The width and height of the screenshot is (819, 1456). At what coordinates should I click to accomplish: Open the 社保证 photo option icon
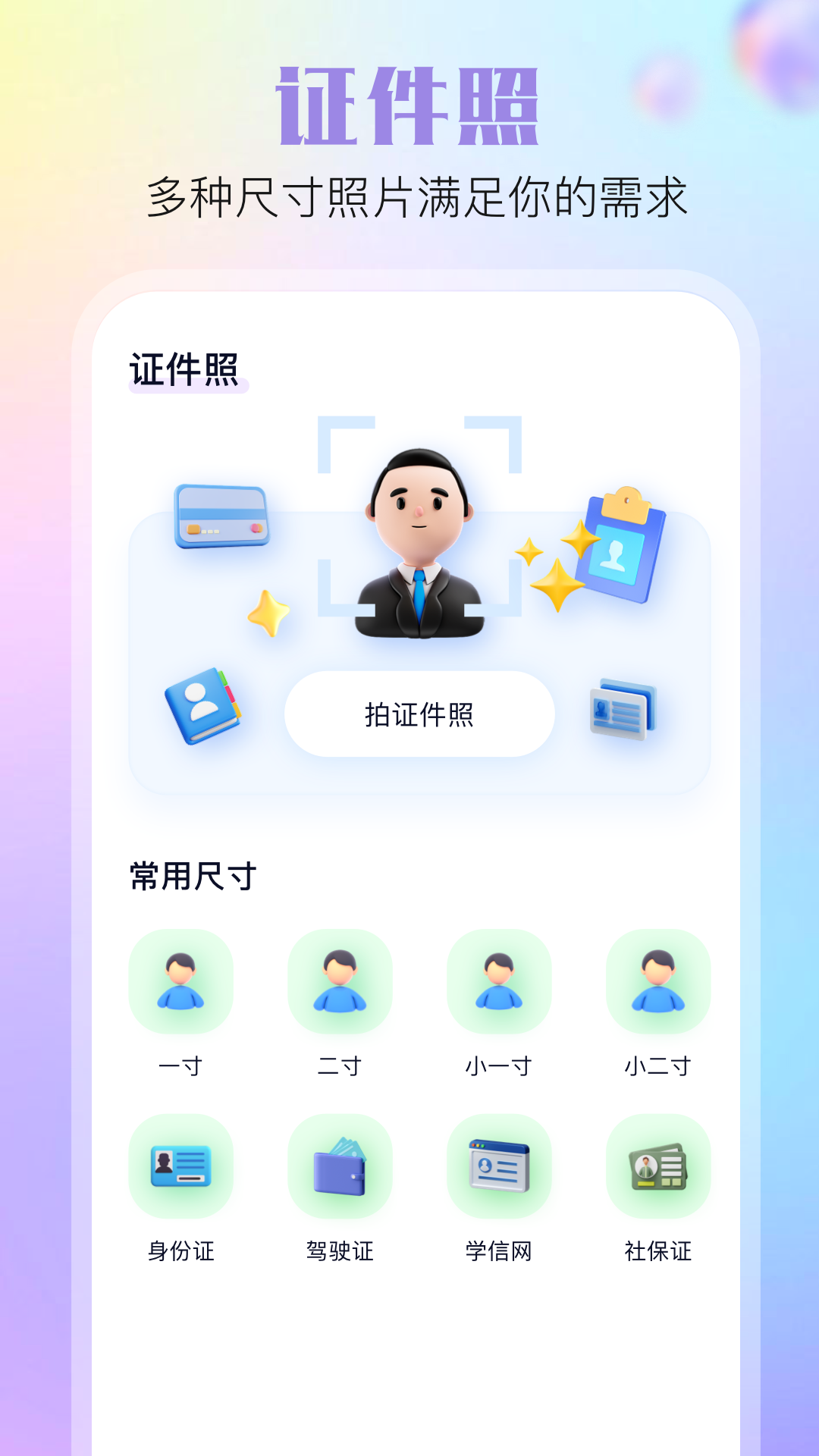tap(657, 1168)
